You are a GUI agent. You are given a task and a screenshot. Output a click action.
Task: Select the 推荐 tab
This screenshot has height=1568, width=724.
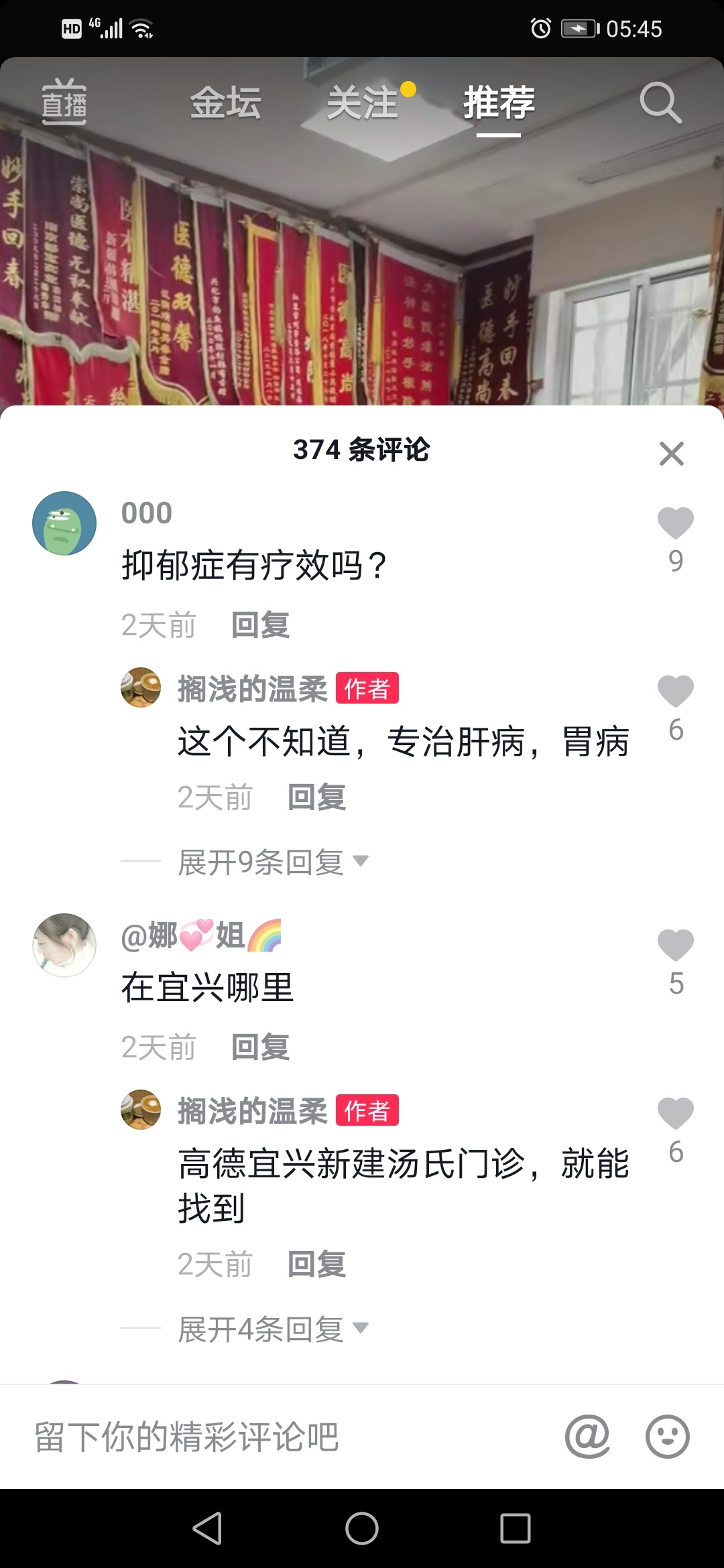pos(499,103)
